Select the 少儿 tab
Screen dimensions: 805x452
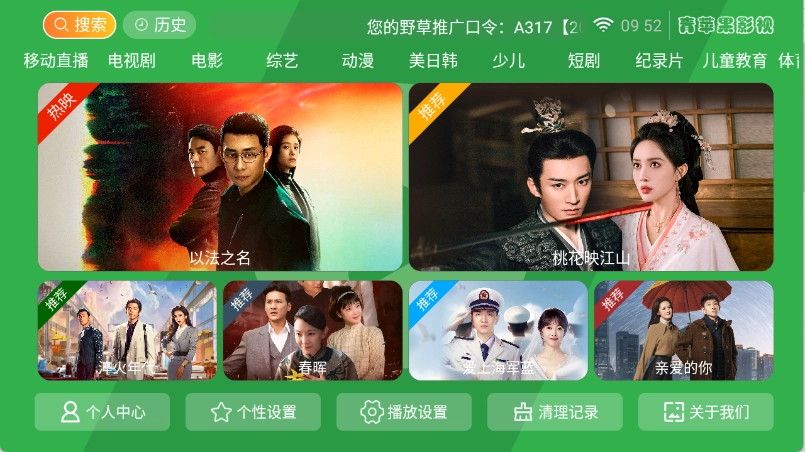508,61
